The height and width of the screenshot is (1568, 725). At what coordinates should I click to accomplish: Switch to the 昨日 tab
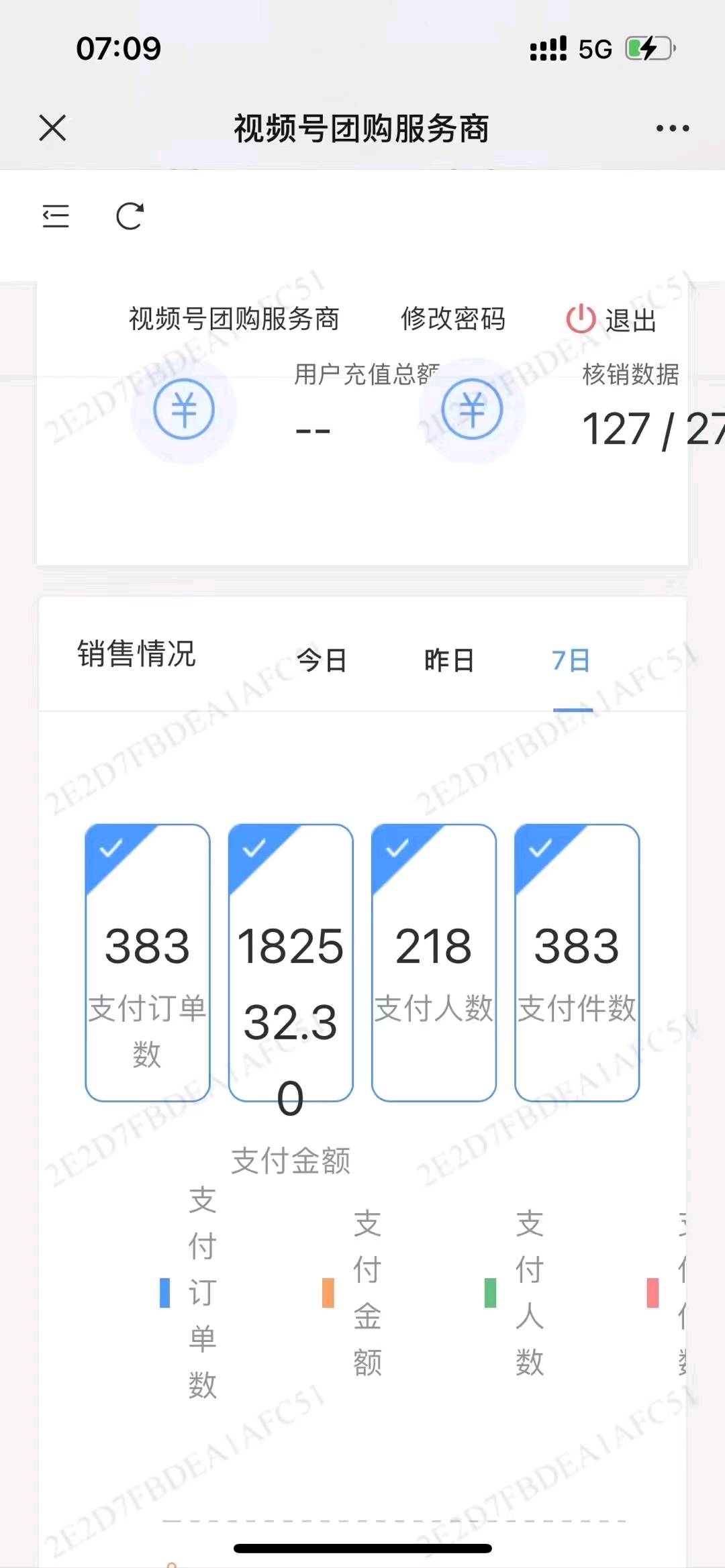click(449, 660)
